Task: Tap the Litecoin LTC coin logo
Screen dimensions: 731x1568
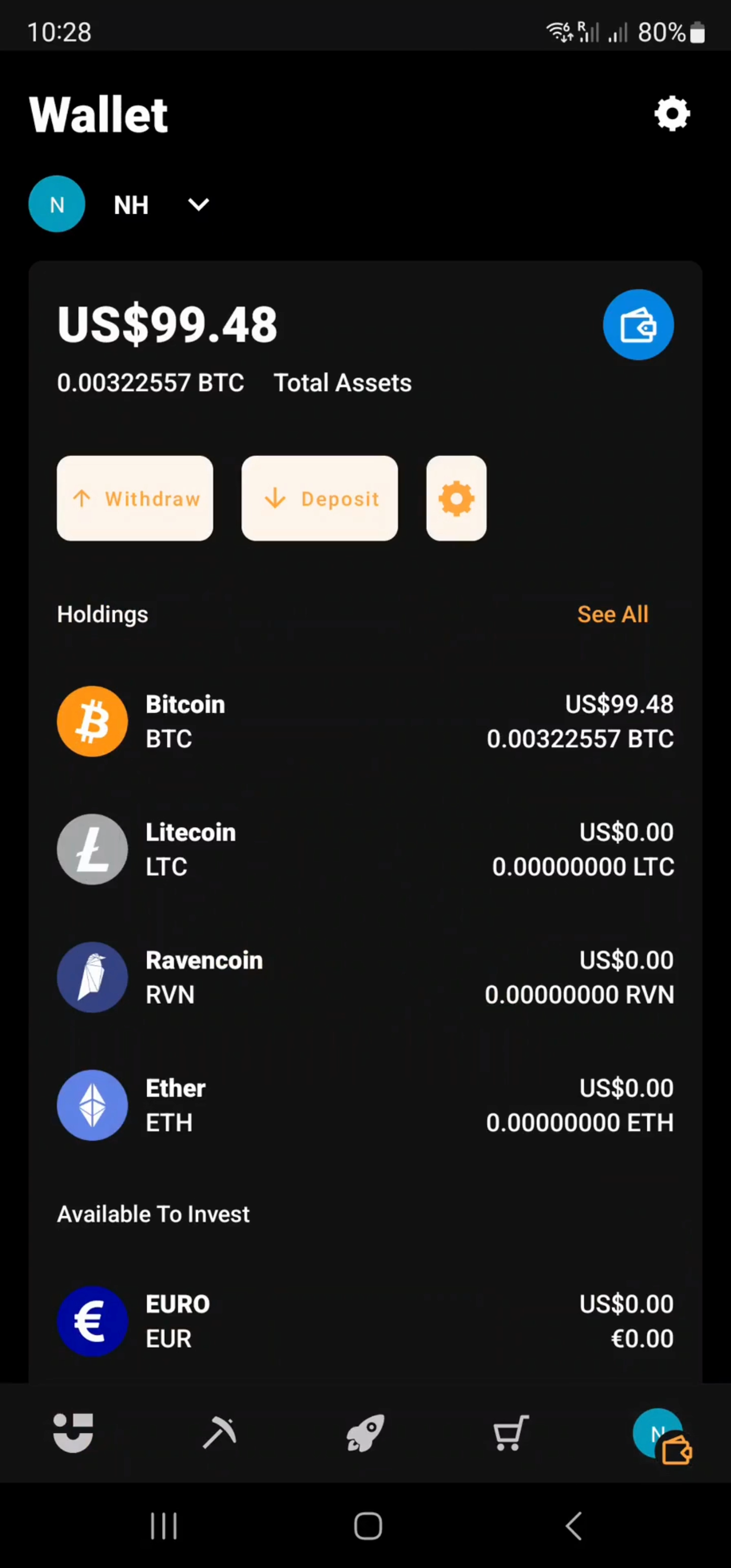Action: 92,849
